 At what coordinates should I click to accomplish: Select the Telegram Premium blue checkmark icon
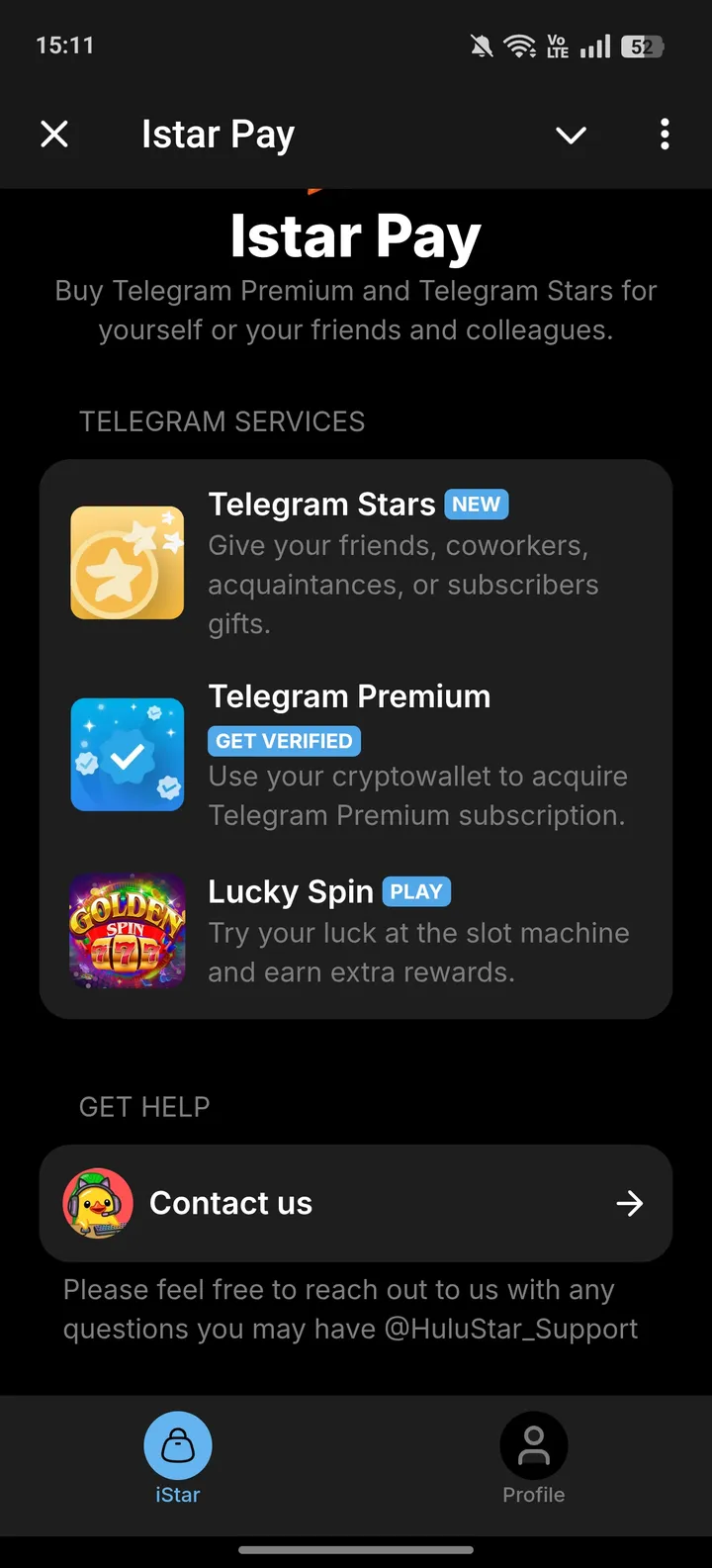[x=127, y=755]
